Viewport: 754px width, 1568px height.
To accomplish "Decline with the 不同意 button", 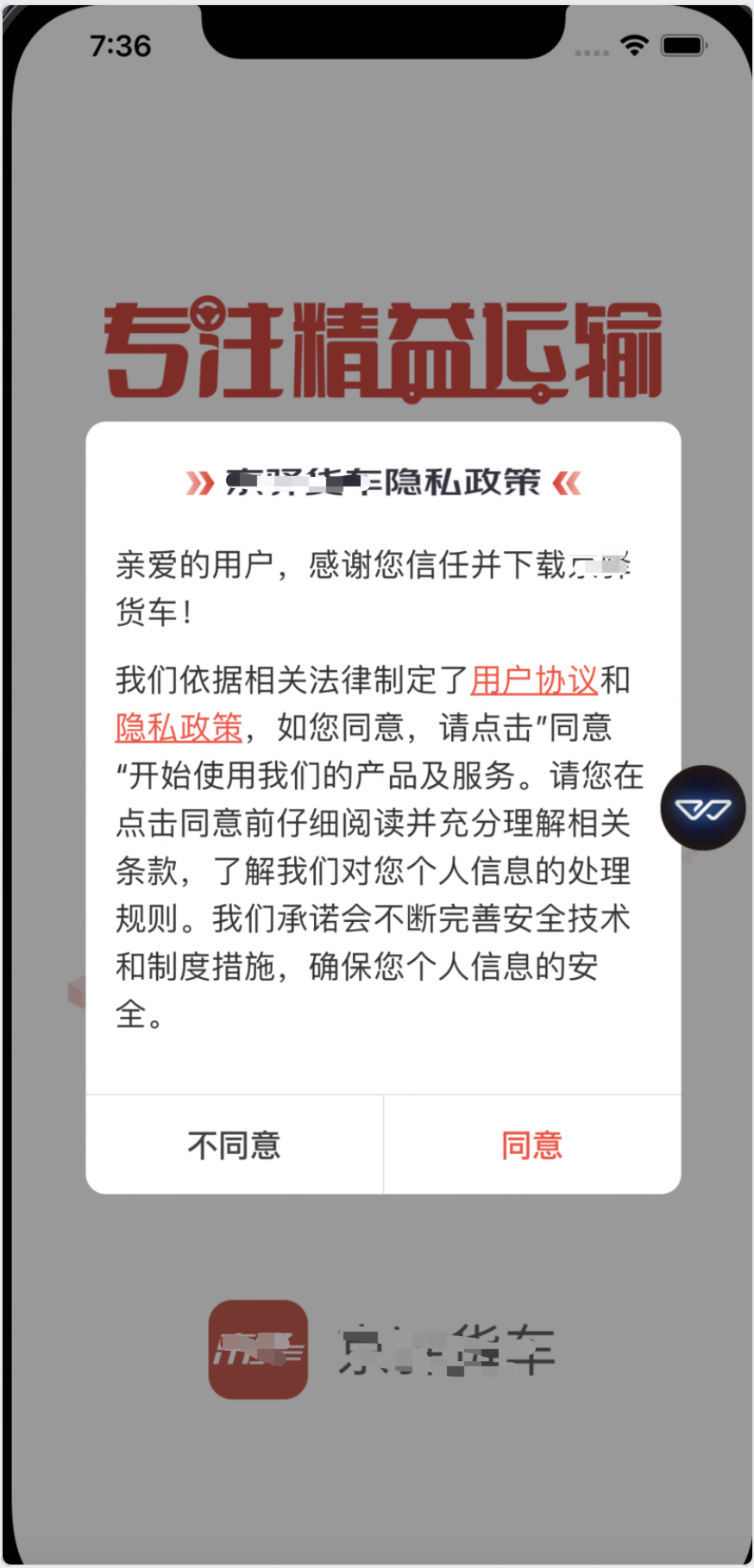I will [x=234, y=1145].
